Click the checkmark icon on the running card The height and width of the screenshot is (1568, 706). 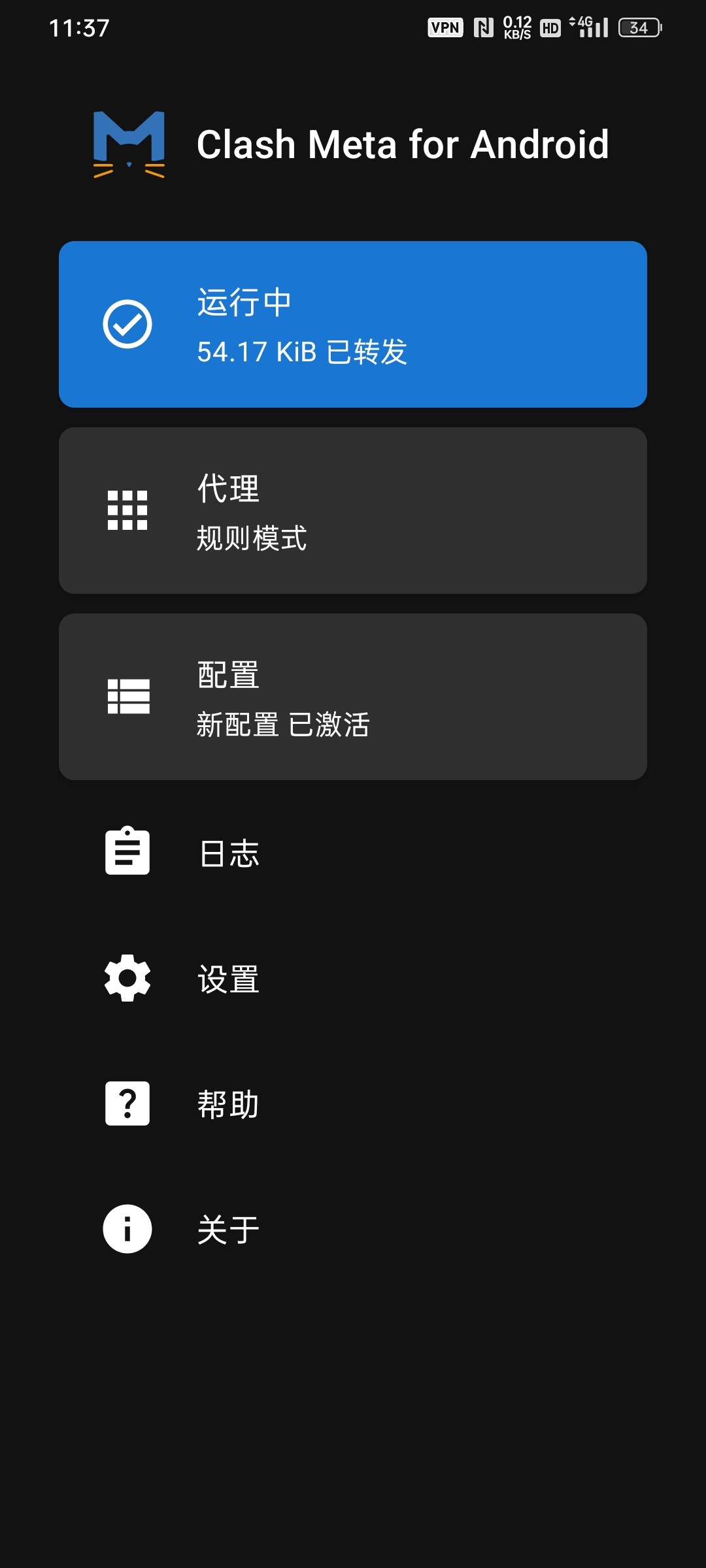click(x=127, y=325)
